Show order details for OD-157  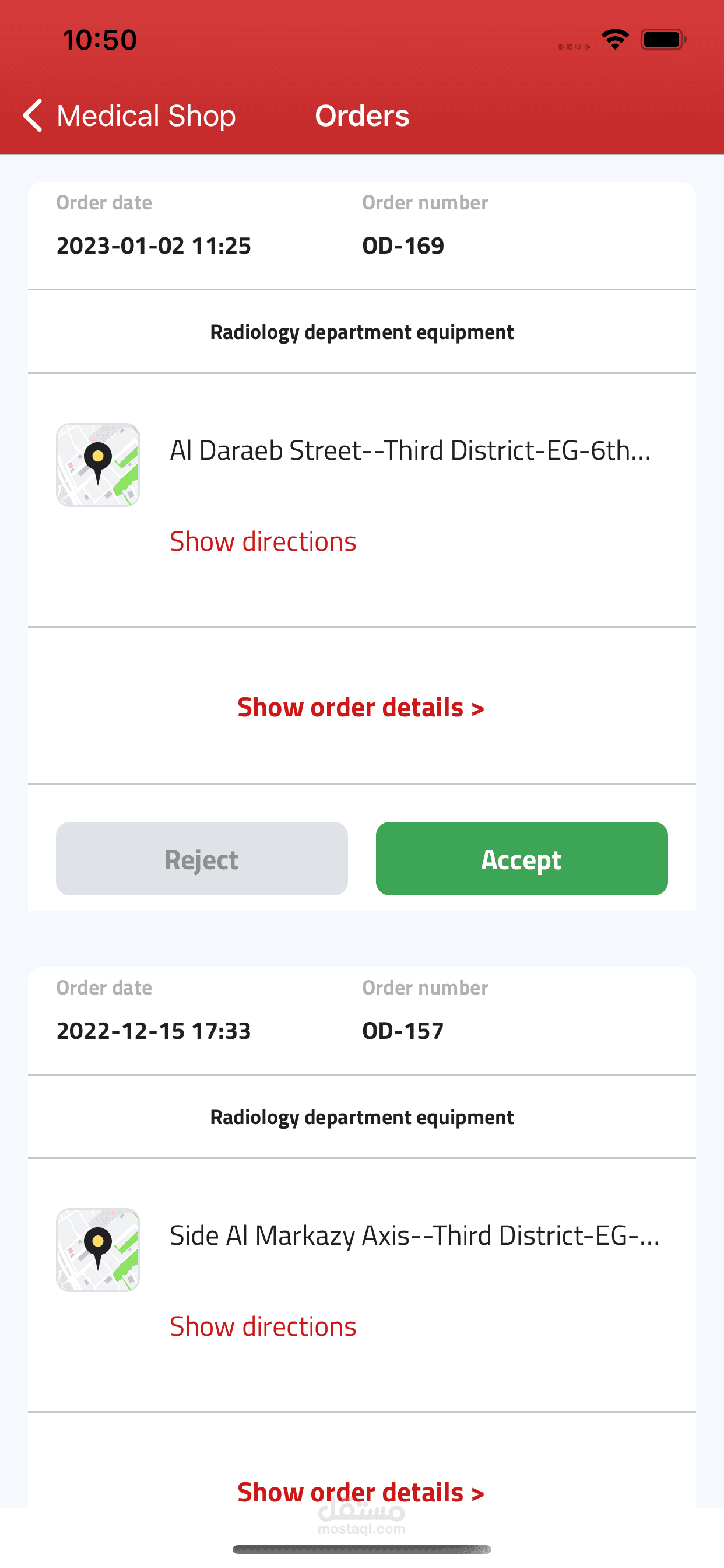point(361,1492)
